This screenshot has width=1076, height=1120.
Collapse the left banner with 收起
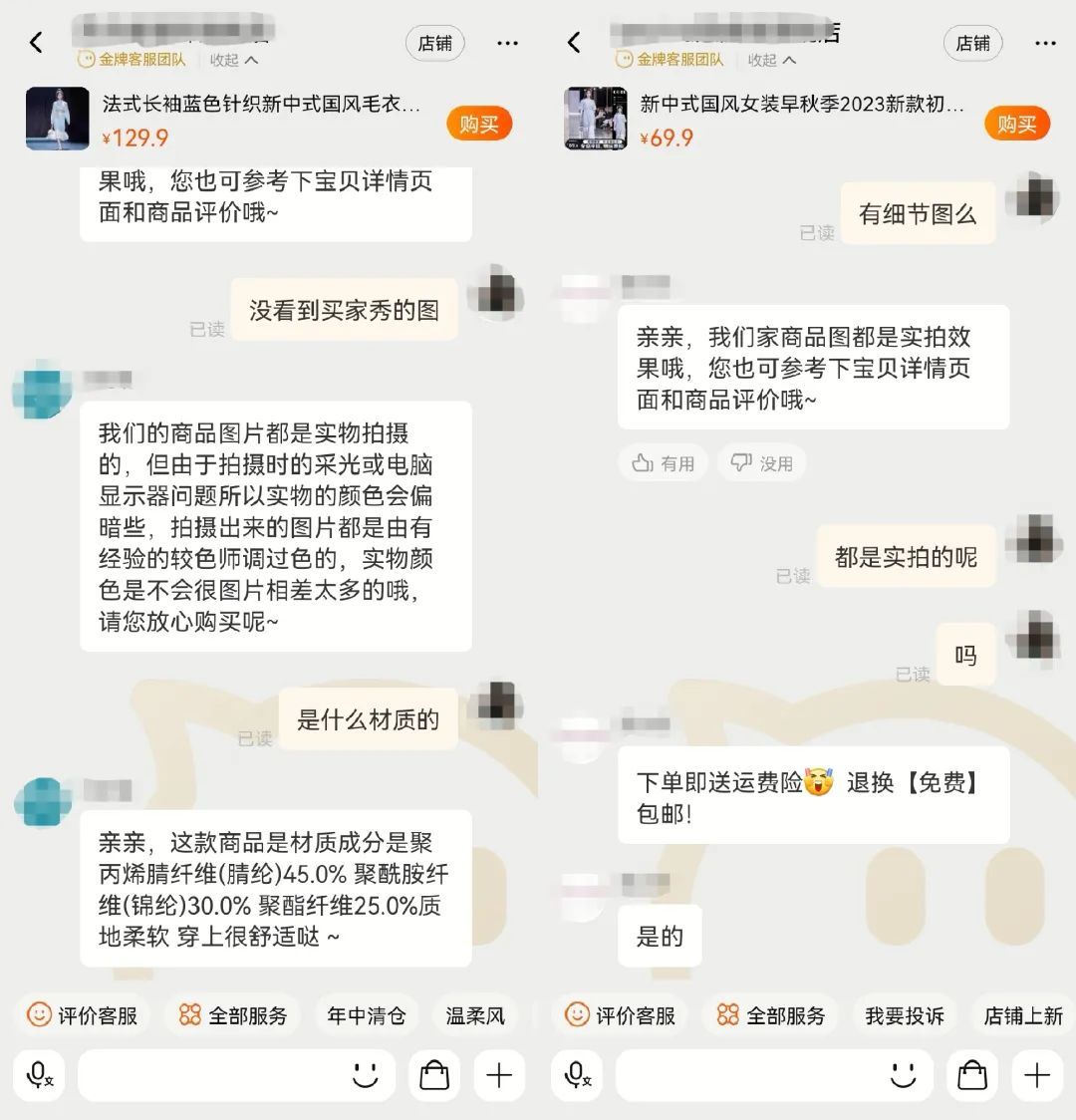point(231,60)
